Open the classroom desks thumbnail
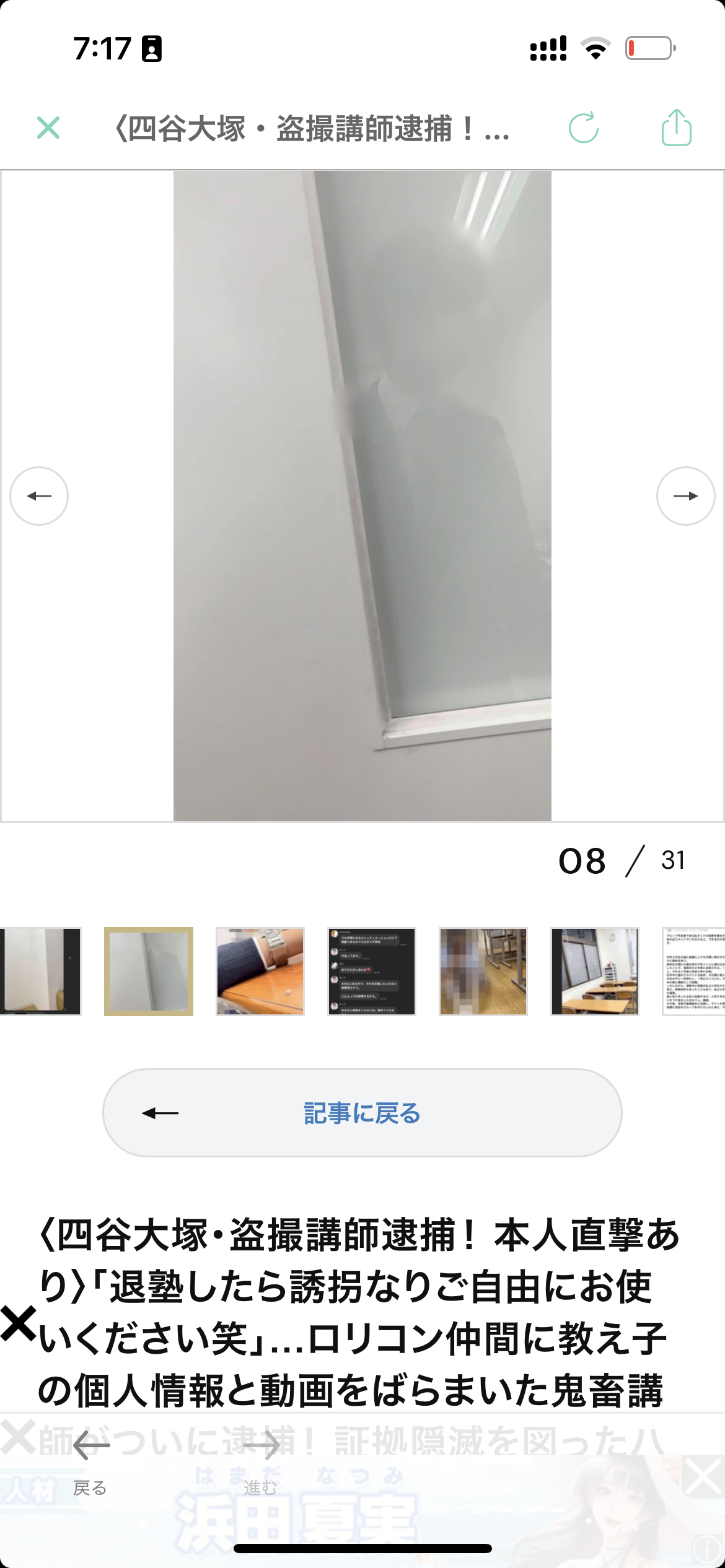 click(x=595, y=971)
